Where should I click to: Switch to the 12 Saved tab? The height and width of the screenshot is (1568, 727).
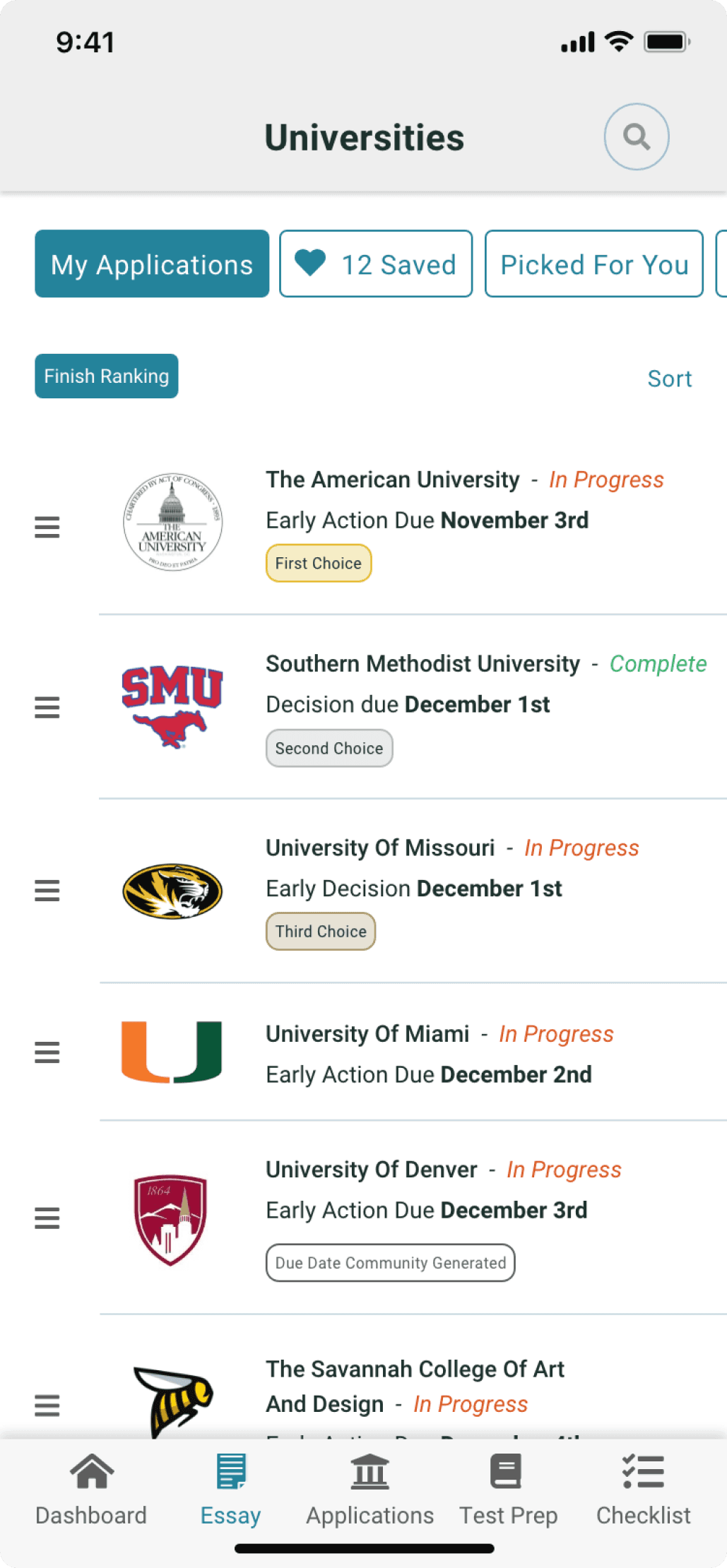pos(376,264)
